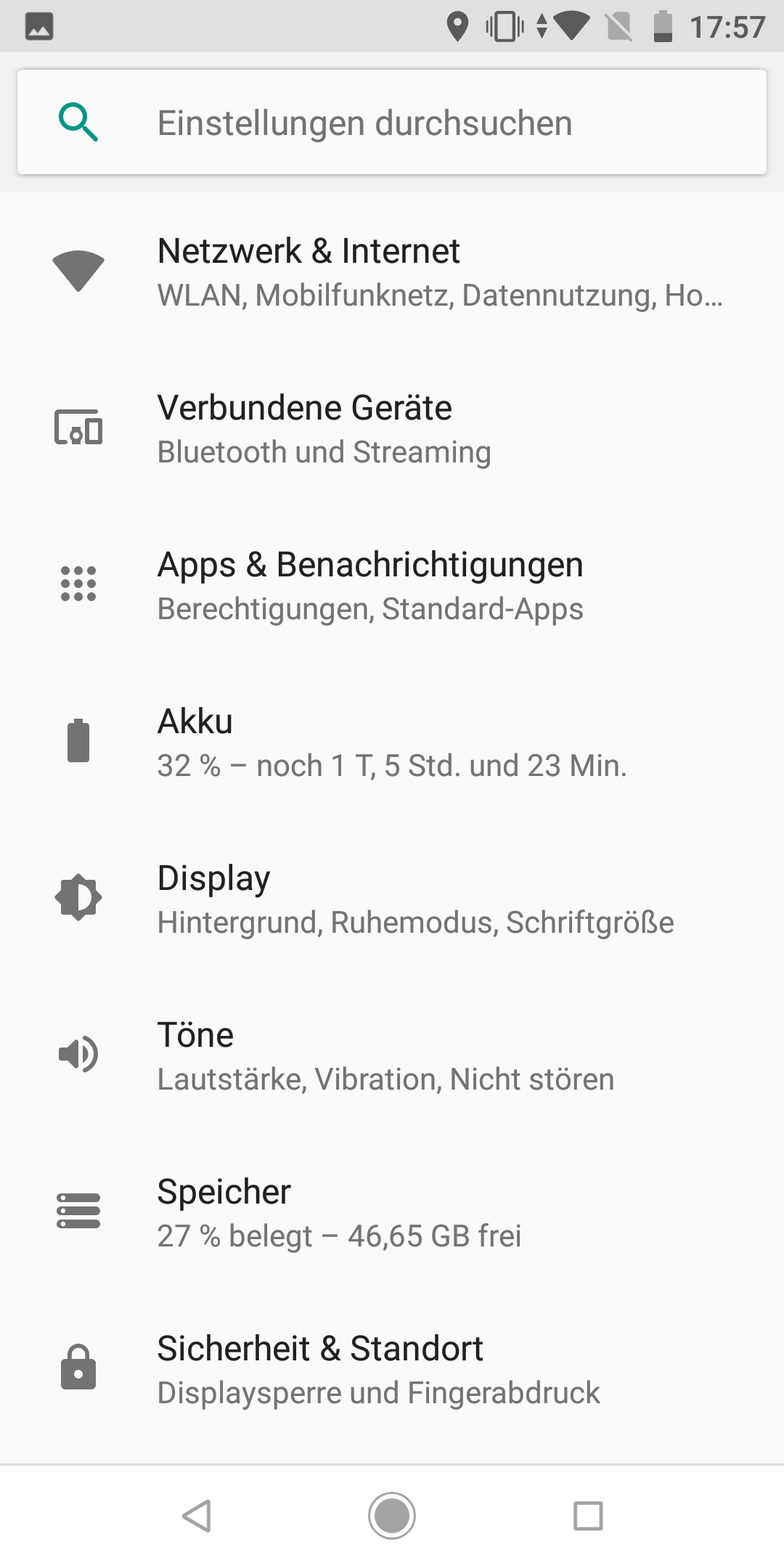Image resolution: width=784 pixels, height=1568 pixels.
Task: Tap the Einstellungen durchsuchen search field
Action: [392, 122]
